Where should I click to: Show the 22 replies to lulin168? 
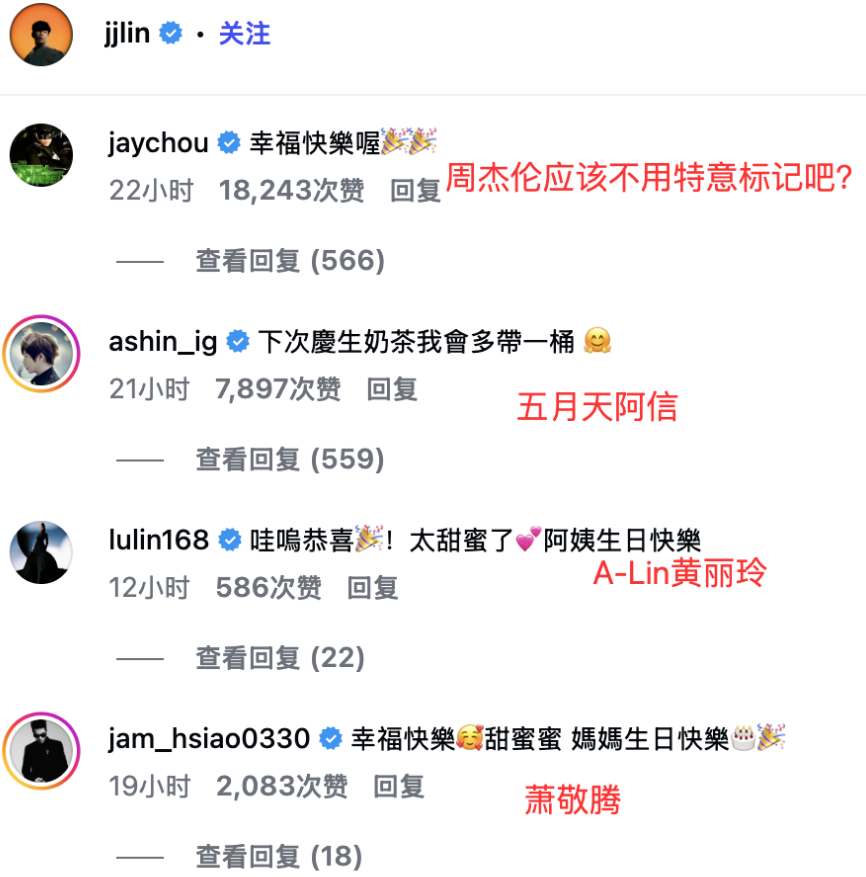[280, 658]
